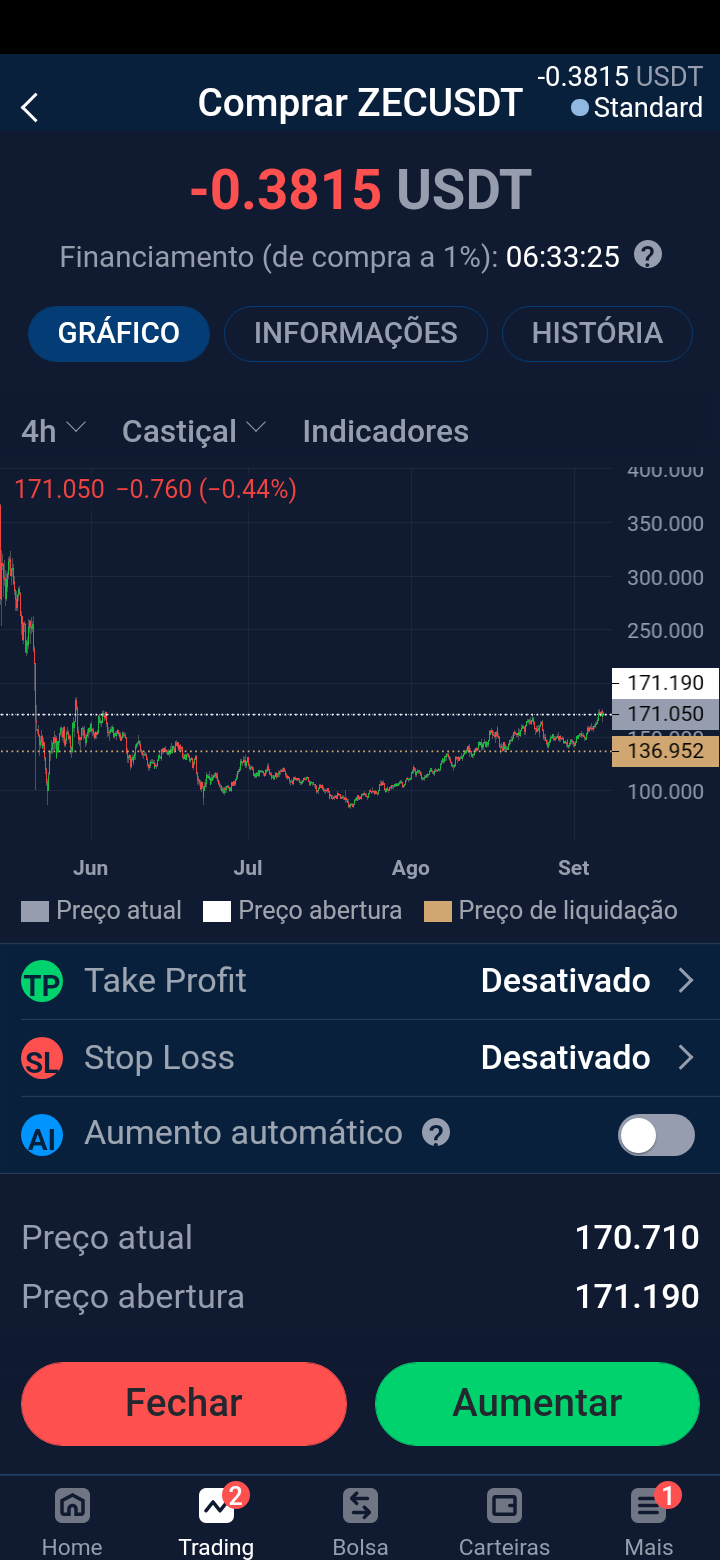720x1560 pixels.
Task: Enable the Aumento automático switch
Action: (656, 1135)
